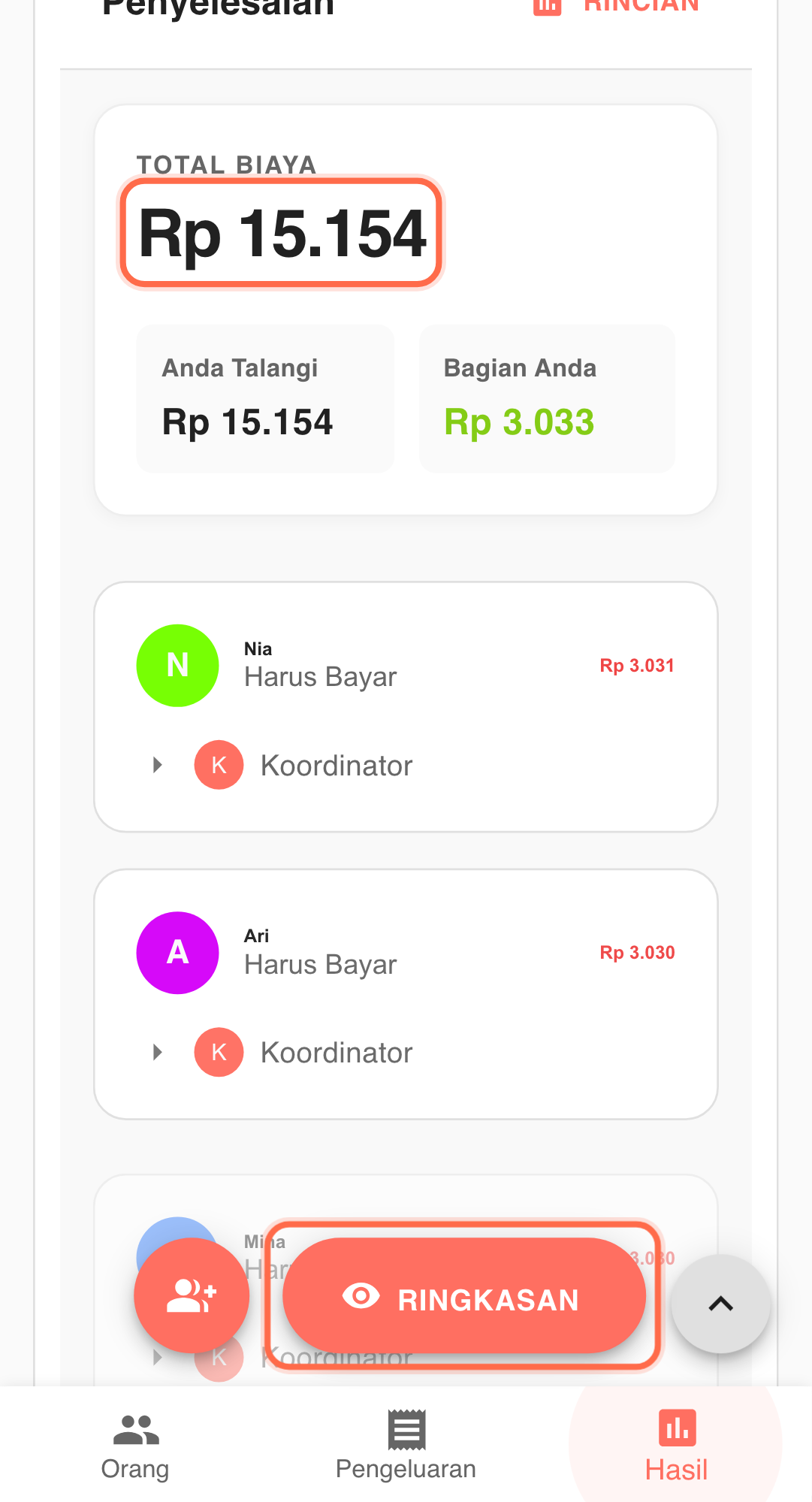812x1502 pixels.
Task: Tap the add person floating action icon
Action: click(191, 1295)
